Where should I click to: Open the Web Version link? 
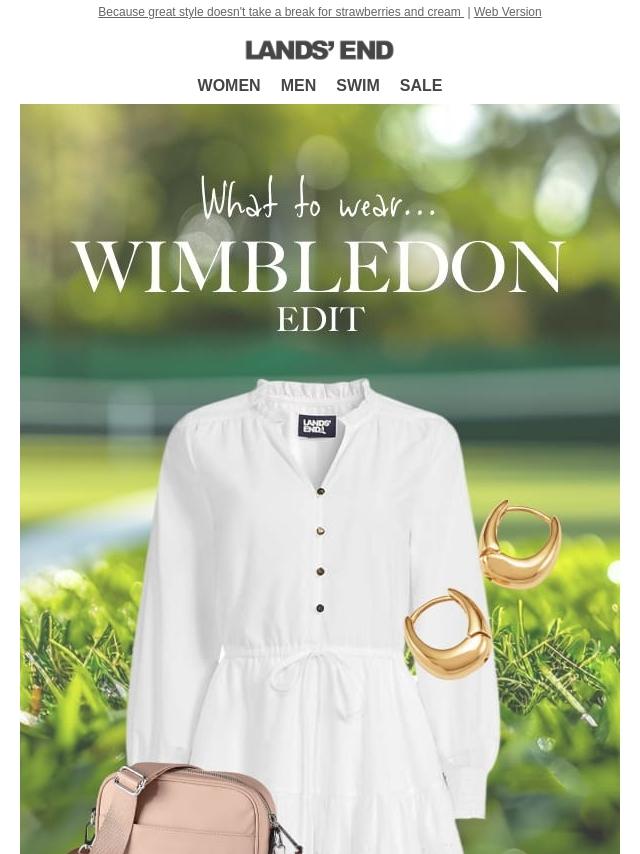[507, 12]
